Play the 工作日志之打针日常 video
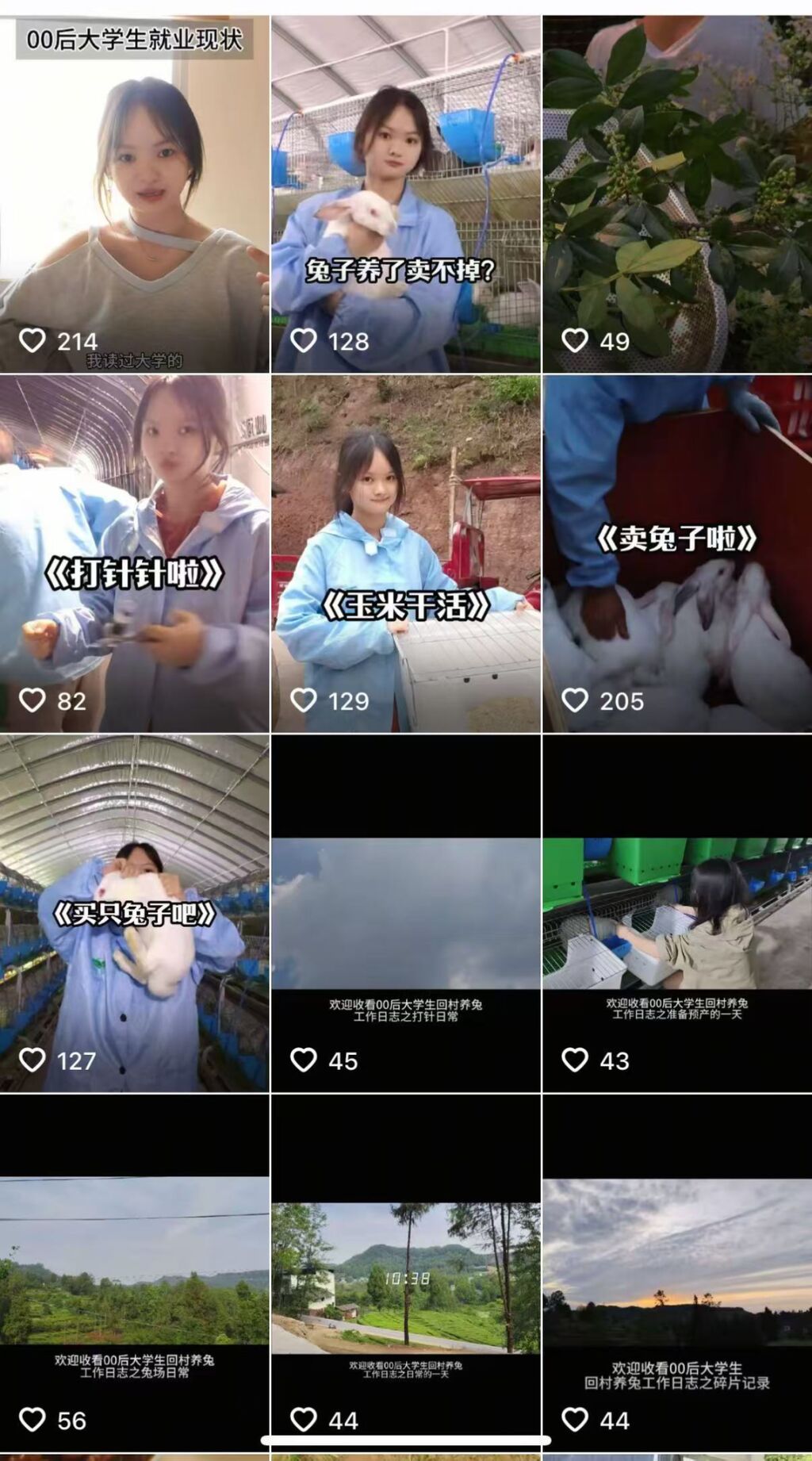The image size is (812, 1461). coord(405,914)
